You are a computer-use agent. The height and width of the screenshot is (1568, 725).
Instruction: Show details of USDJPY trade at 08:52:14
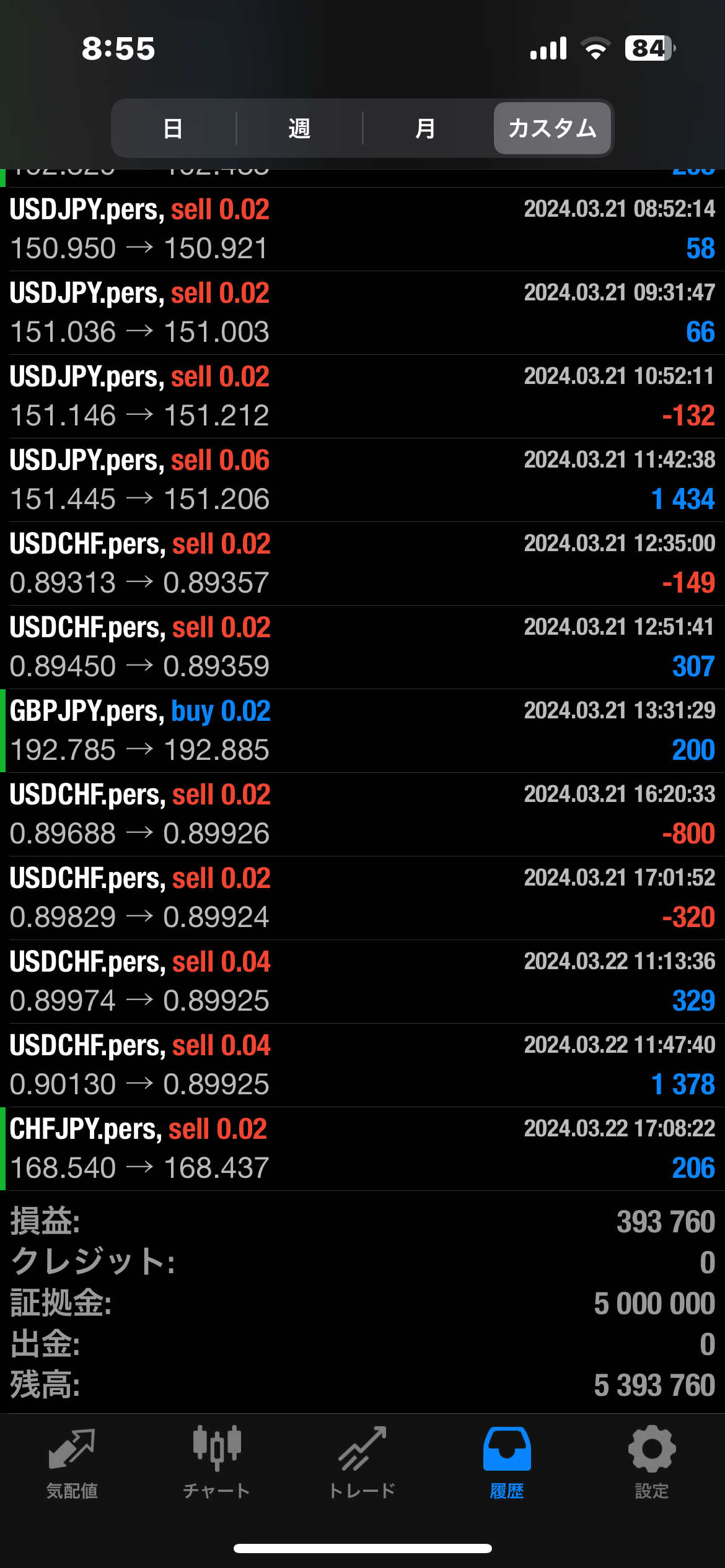[x=362, y=229]
